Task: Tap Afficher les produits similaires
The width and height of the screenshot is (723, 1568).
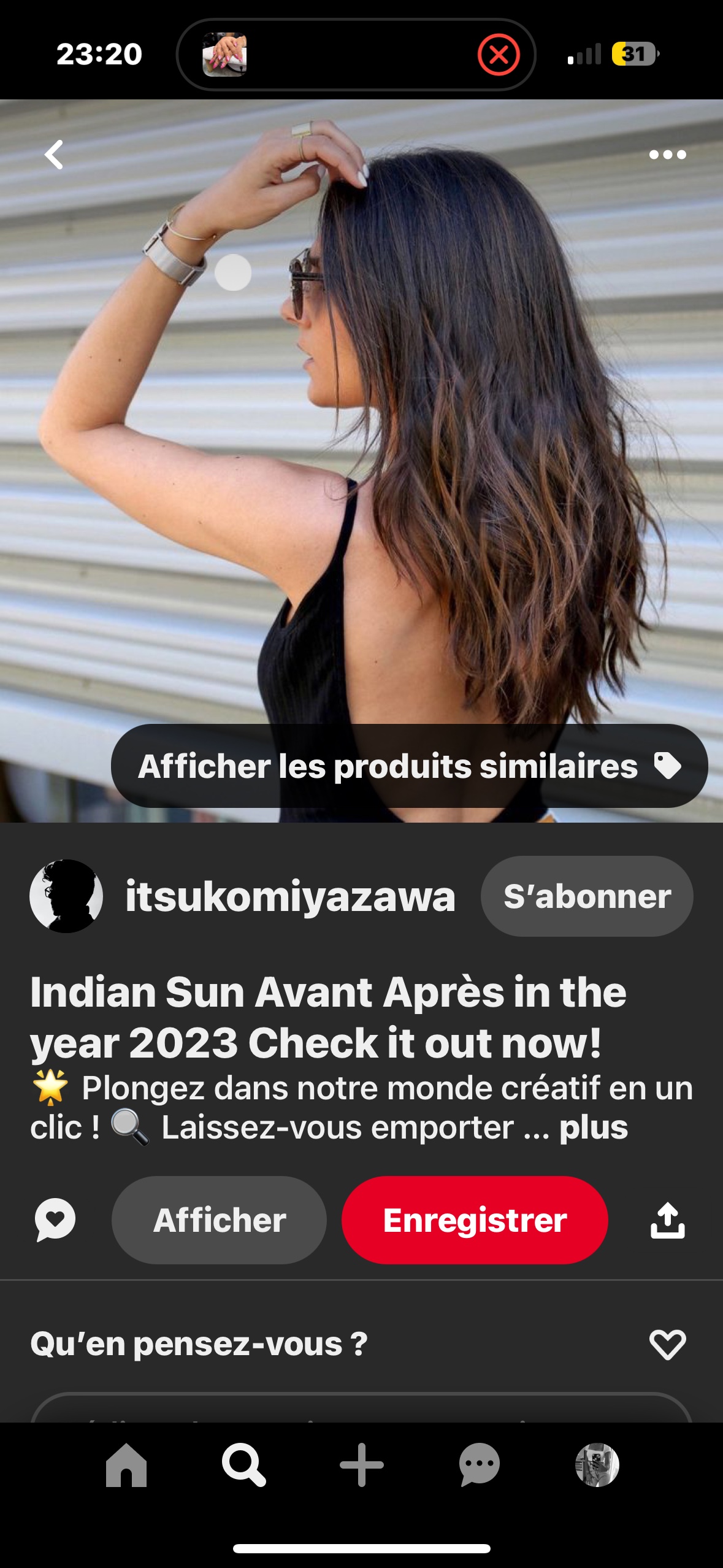Action: point(409,766)
